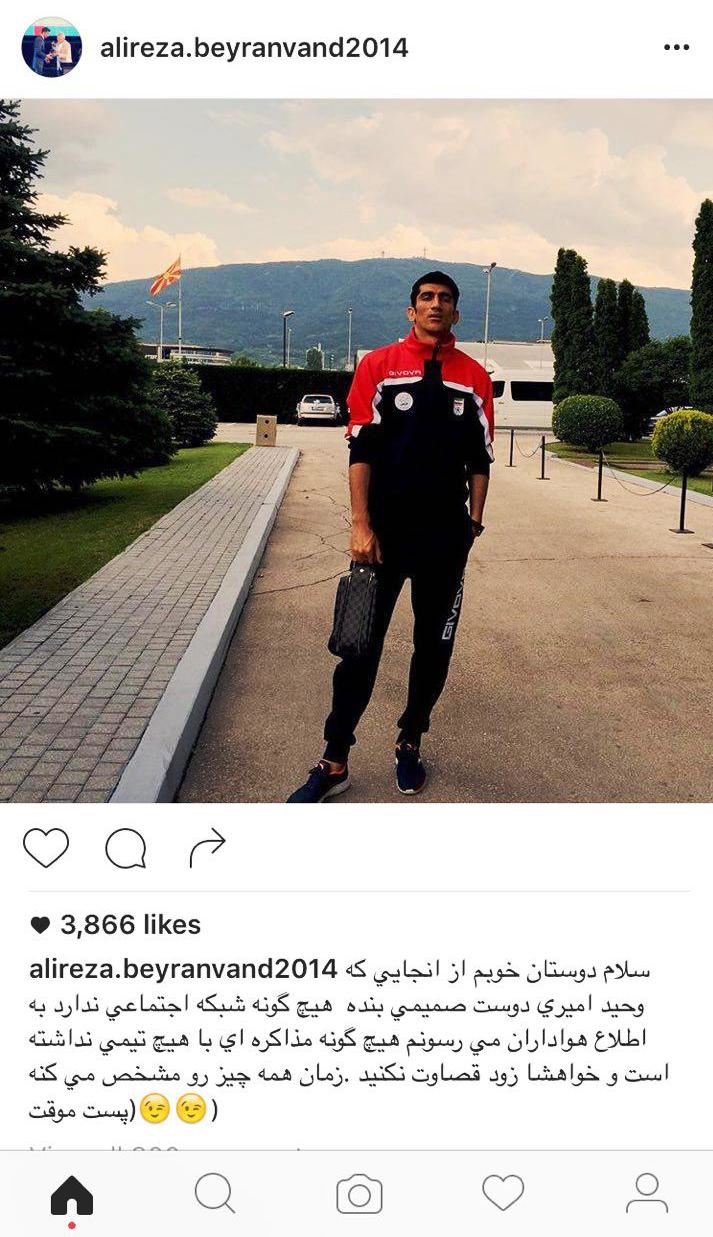
Task: Open the camera tab
Action: (x=359, y=1193)
